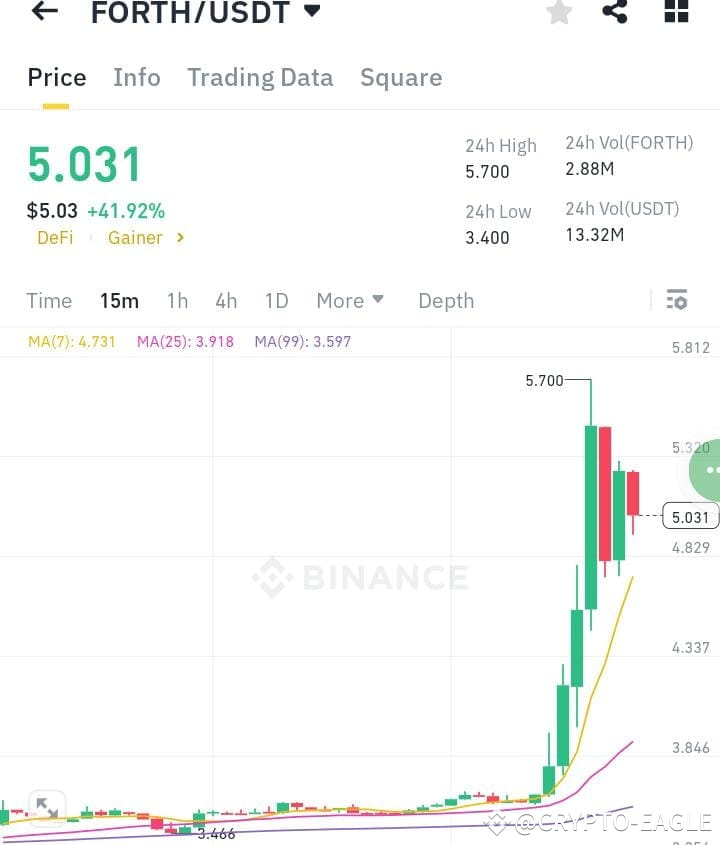Open the Square tab
The height and width of the screenshot is (845, 720).
401,77
